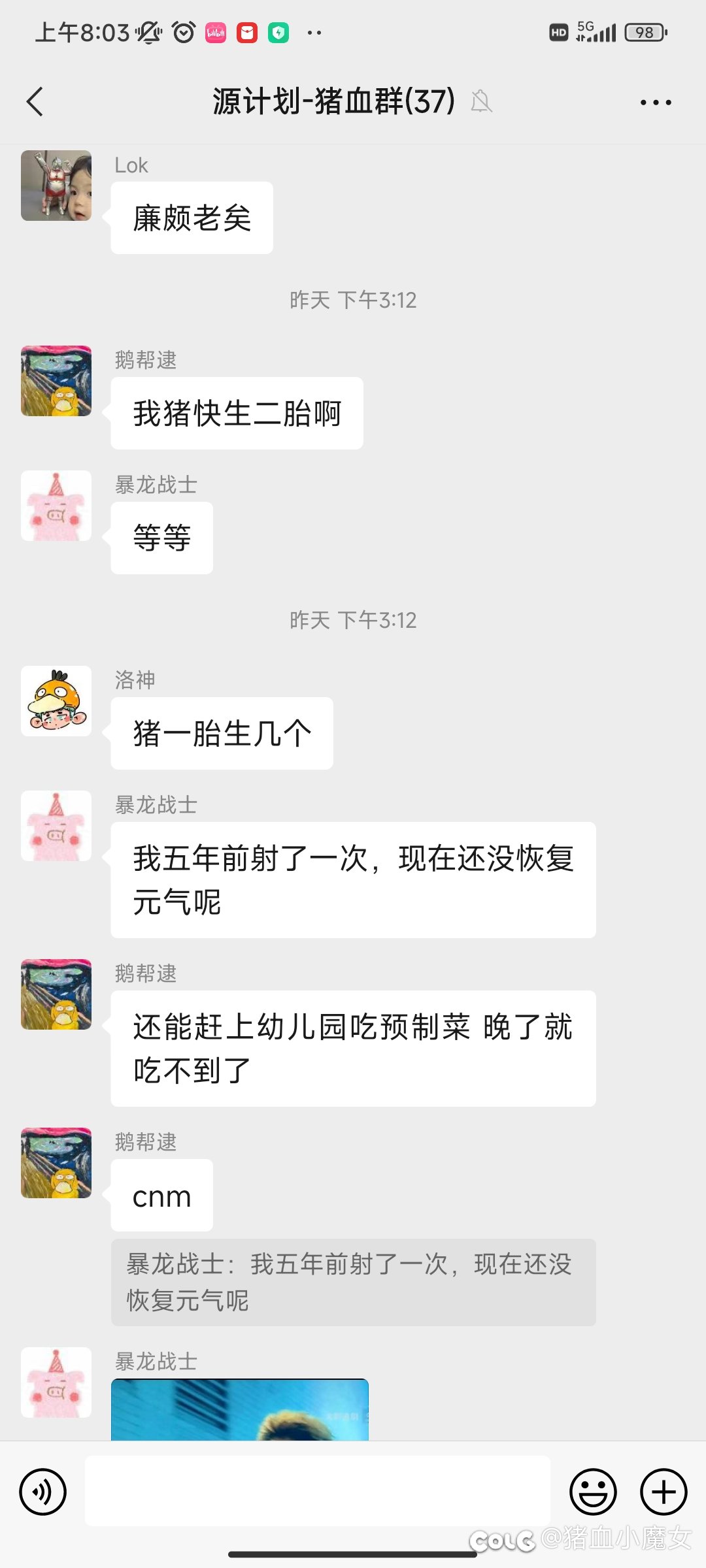Tap 鹅帮逮's avatar beside "我猪快生二胎啊"
Screen dimensions: 706x1568
tap(56, 381)
